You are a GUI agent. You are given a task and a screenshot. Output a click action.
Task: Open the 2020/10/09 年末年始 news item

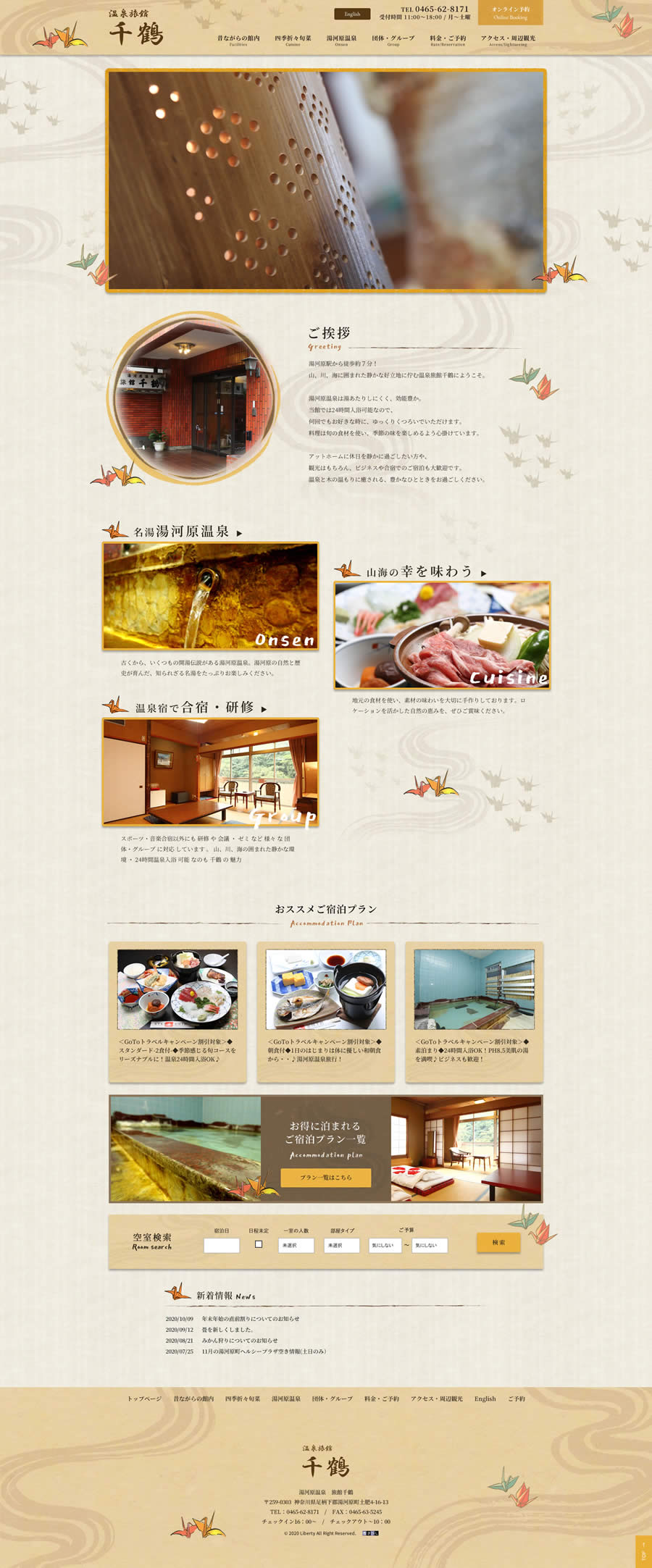[250, 1319]
